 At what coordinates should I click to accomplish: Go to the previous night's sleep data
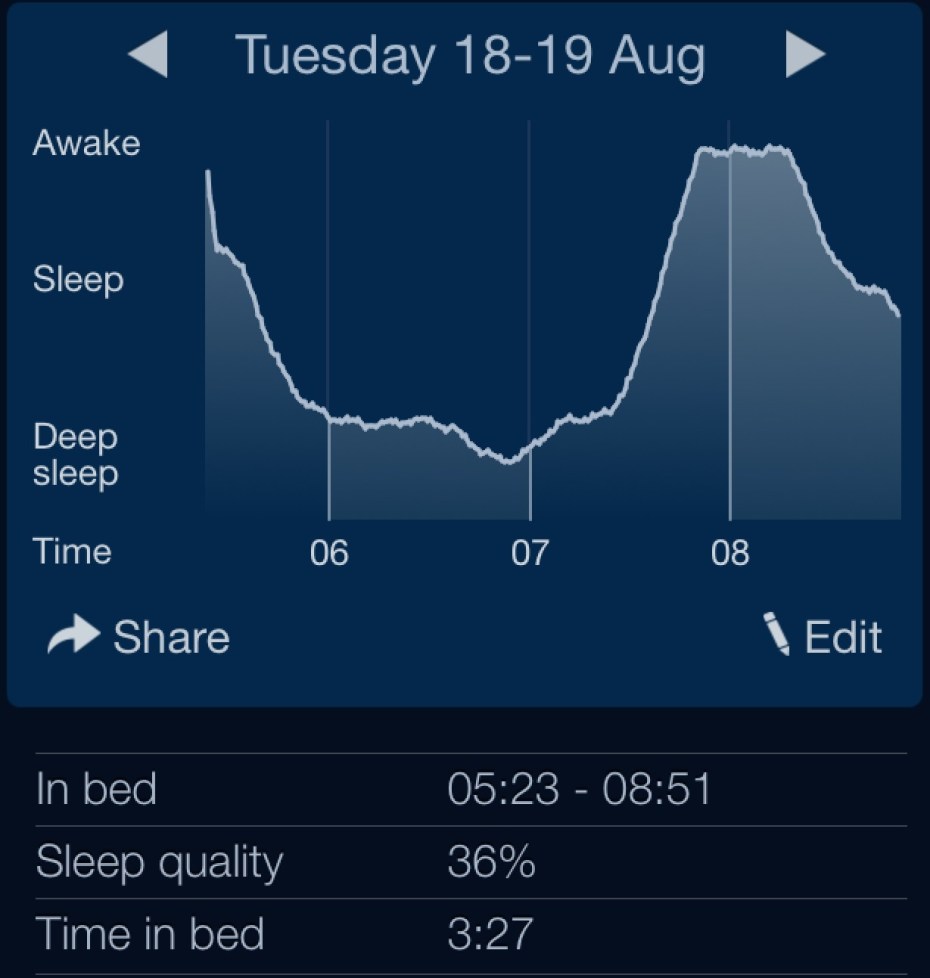pyautogui.click(x=148, y=55)
